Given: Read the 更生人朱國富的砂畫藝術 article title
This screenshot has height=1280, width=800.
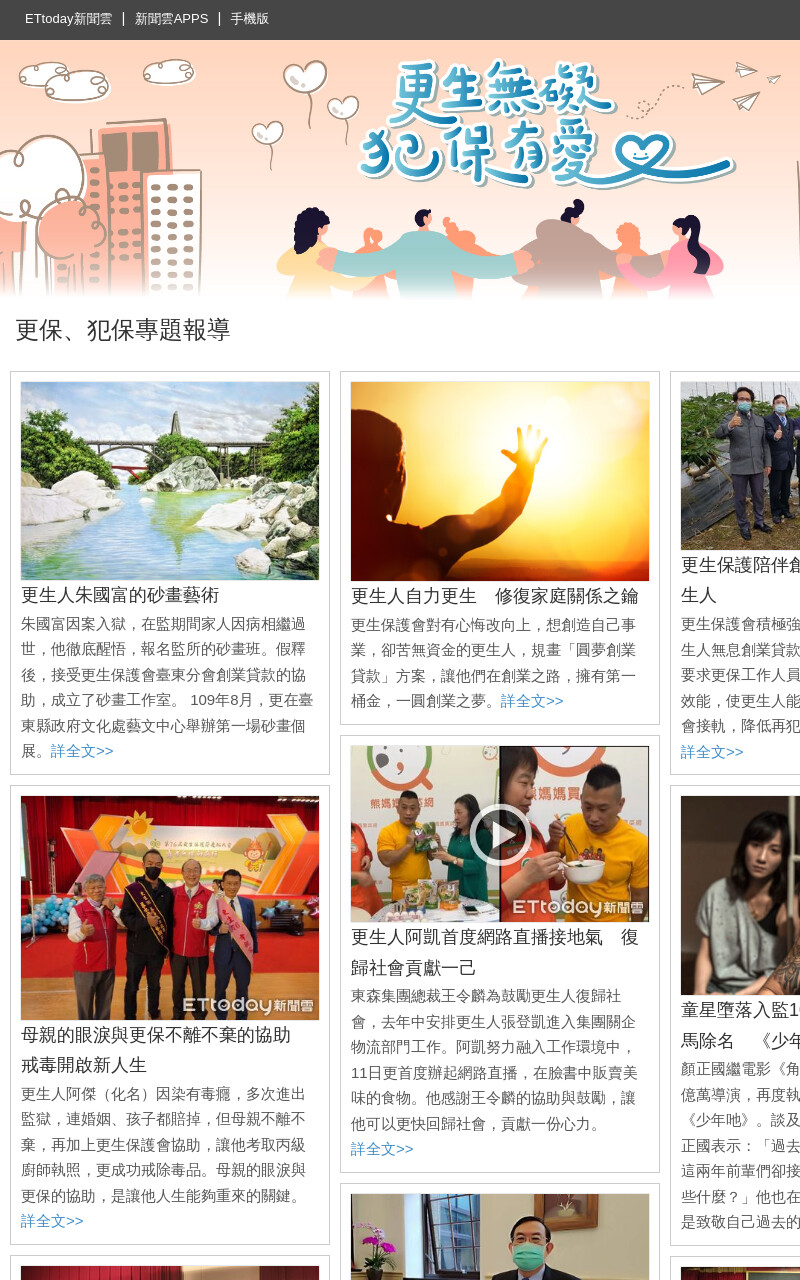Looking at the screenshot, I should (120, 595).
